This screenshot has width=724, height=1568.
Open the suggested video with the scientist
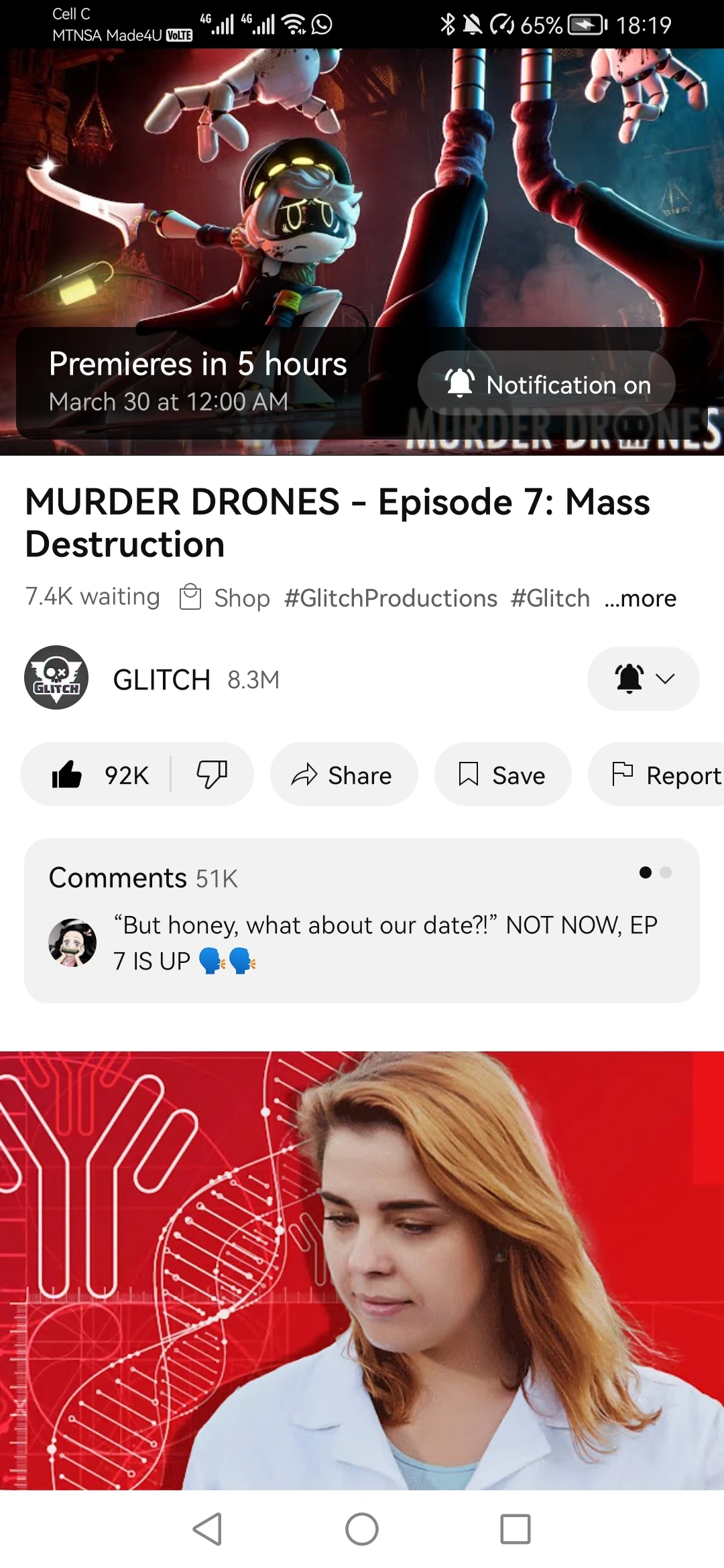pos(362,1269)
